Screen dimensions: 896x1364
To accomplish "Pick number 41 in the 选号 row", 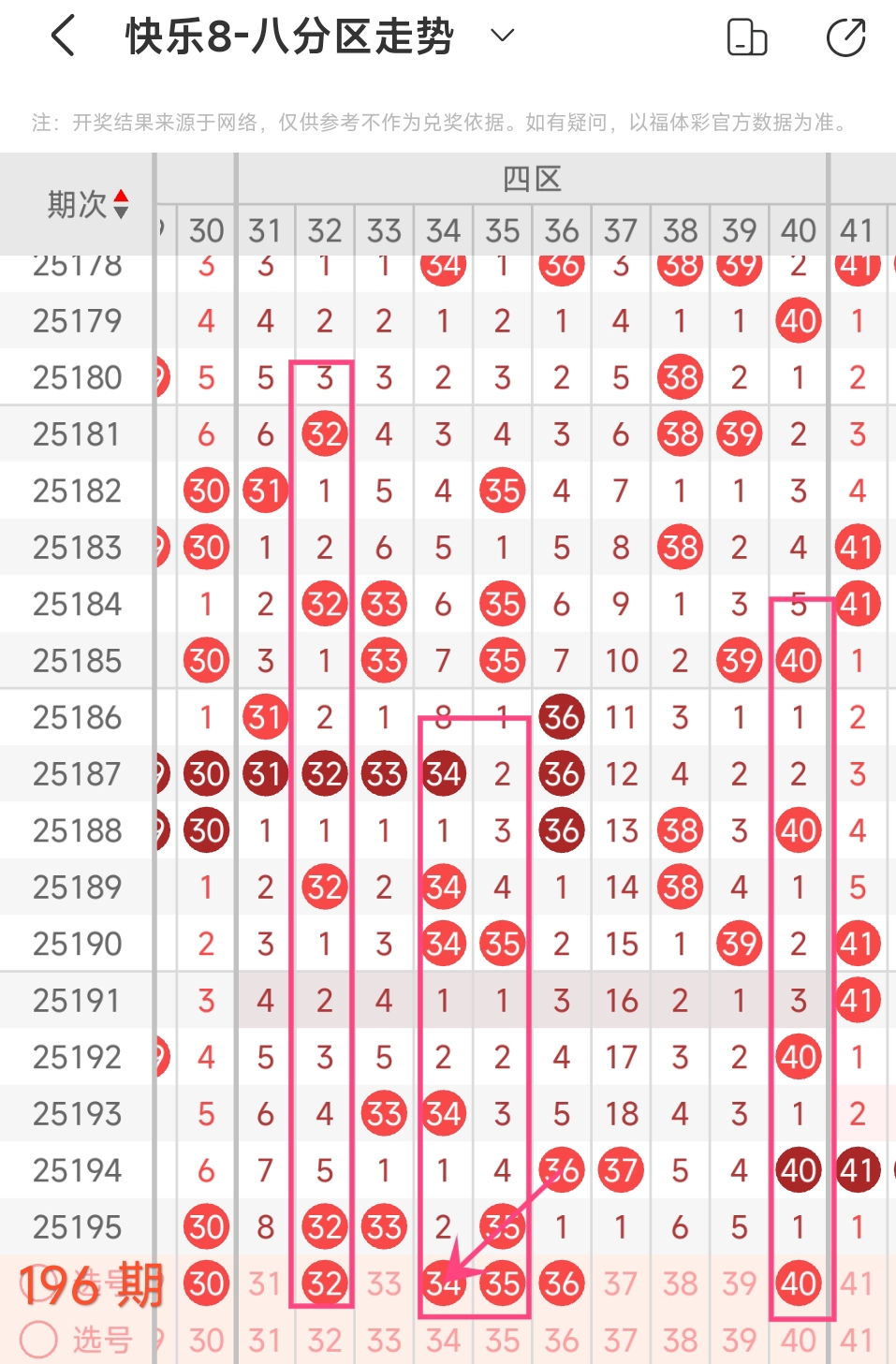I will coord(857,1341).
